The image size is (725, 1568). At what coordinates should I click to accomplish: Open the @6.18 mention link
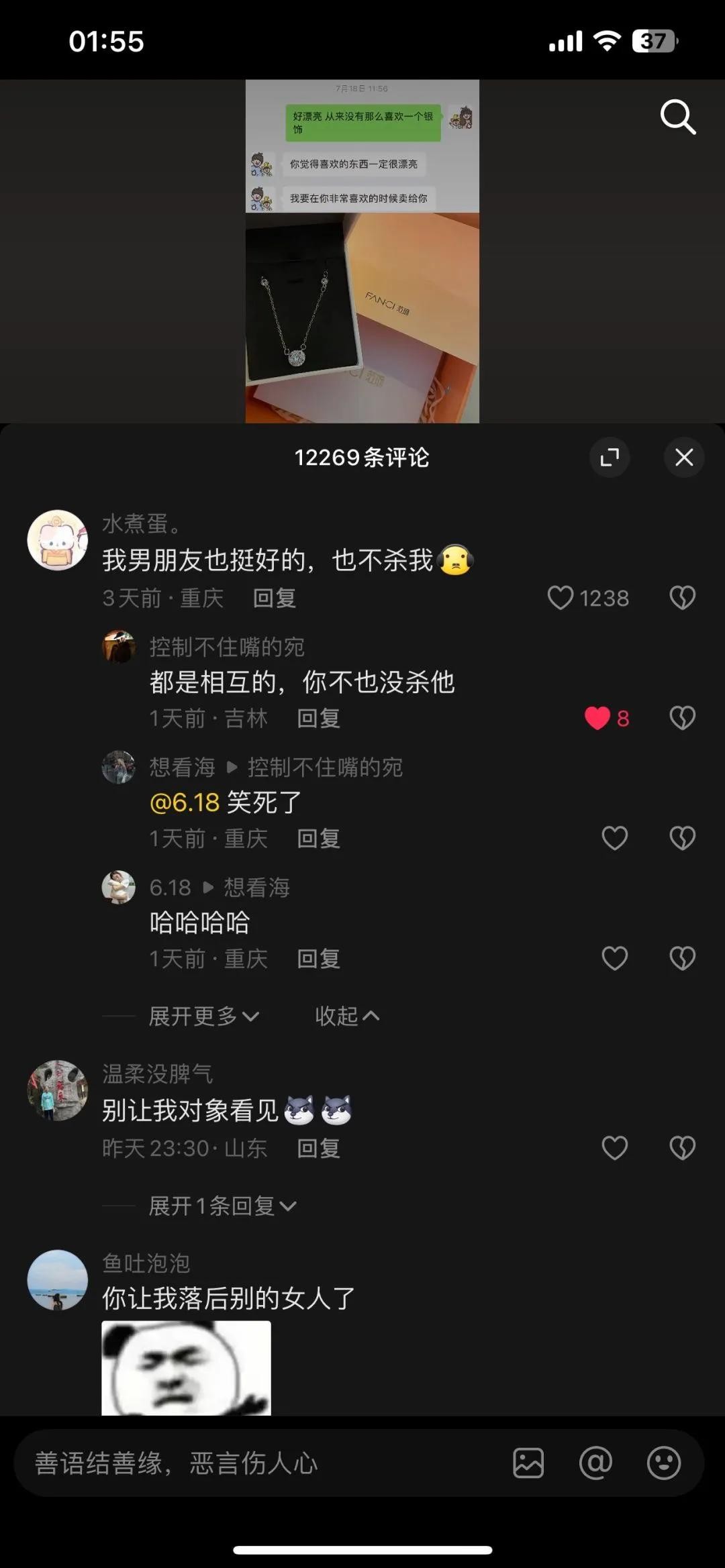(x=185, y=802)
